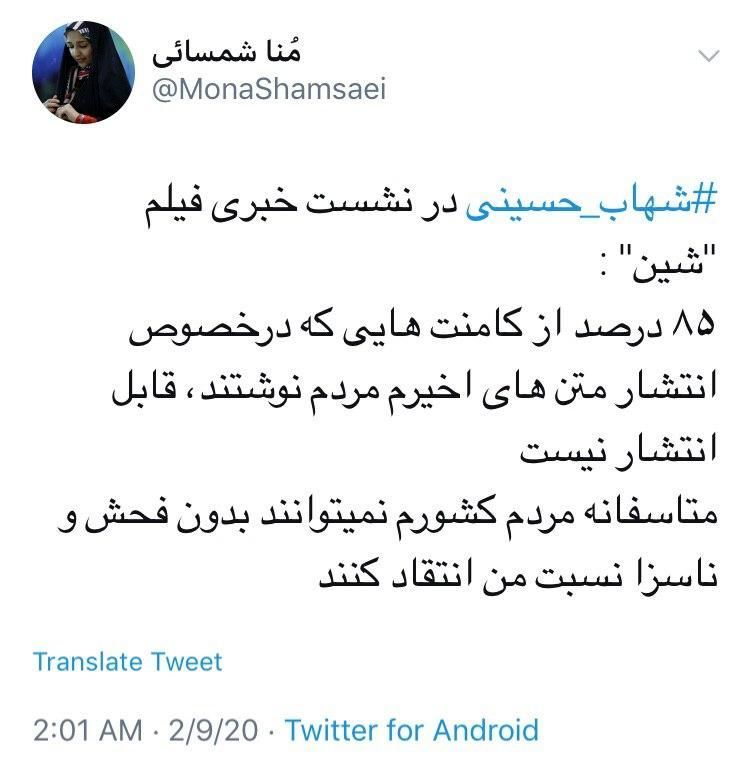
Task: Open the #شهاب_حسینی hashtag
Action: [x=594, y=203]
